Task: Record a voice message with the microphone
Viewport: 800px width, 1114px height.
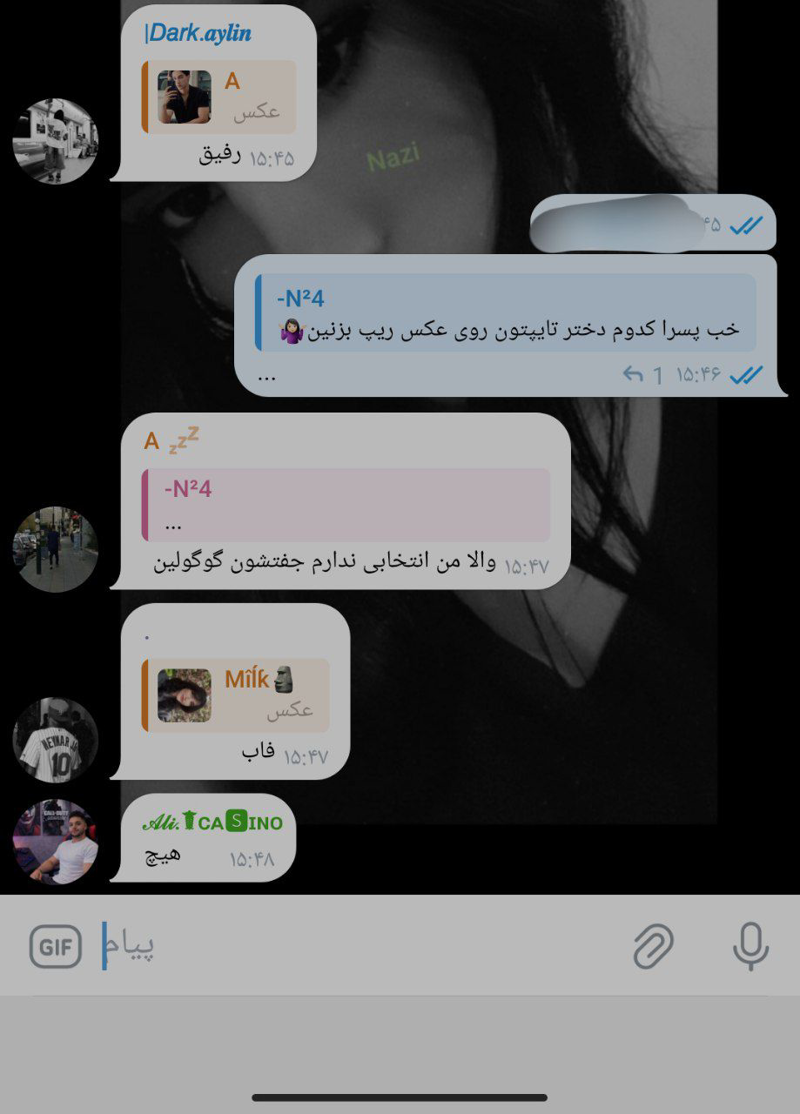Action: coord(749,946)
